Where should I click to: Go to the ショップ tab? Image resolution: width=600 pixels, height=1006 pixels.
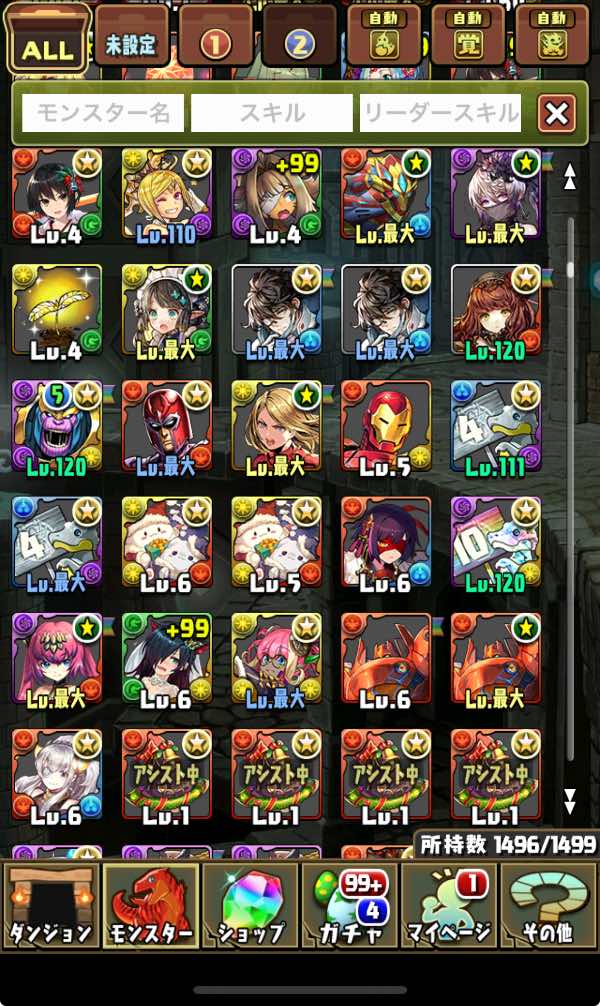click(x=250, y=907)
